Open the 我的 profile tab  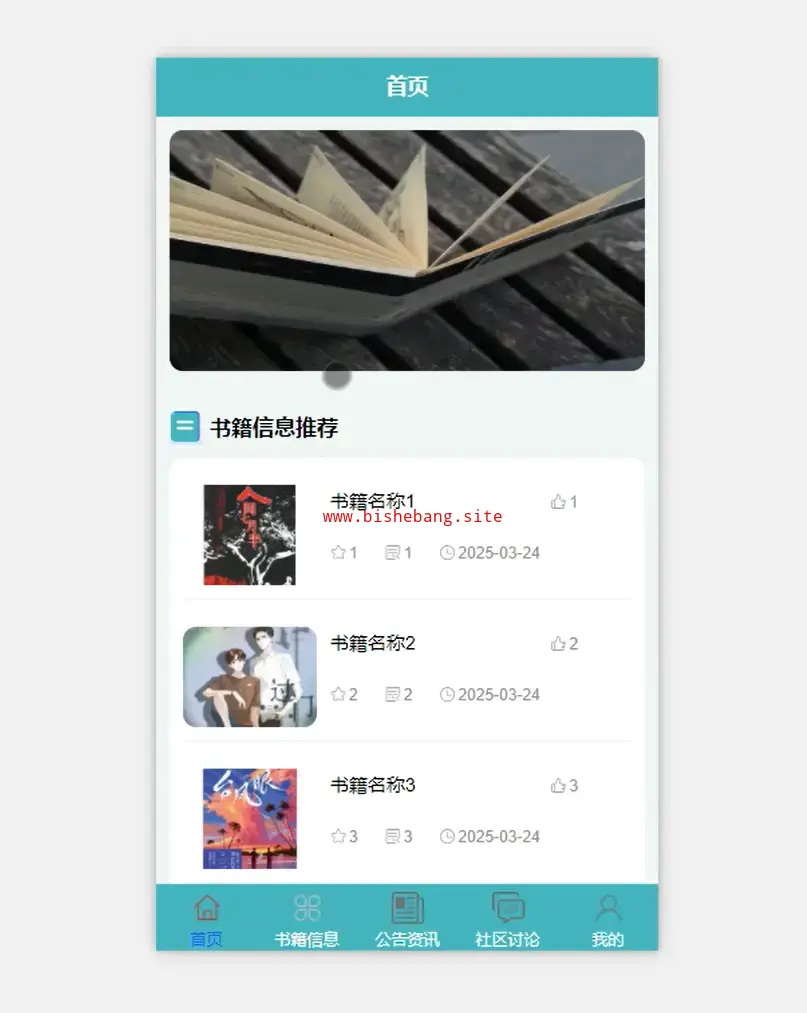(x=608, y=920)
